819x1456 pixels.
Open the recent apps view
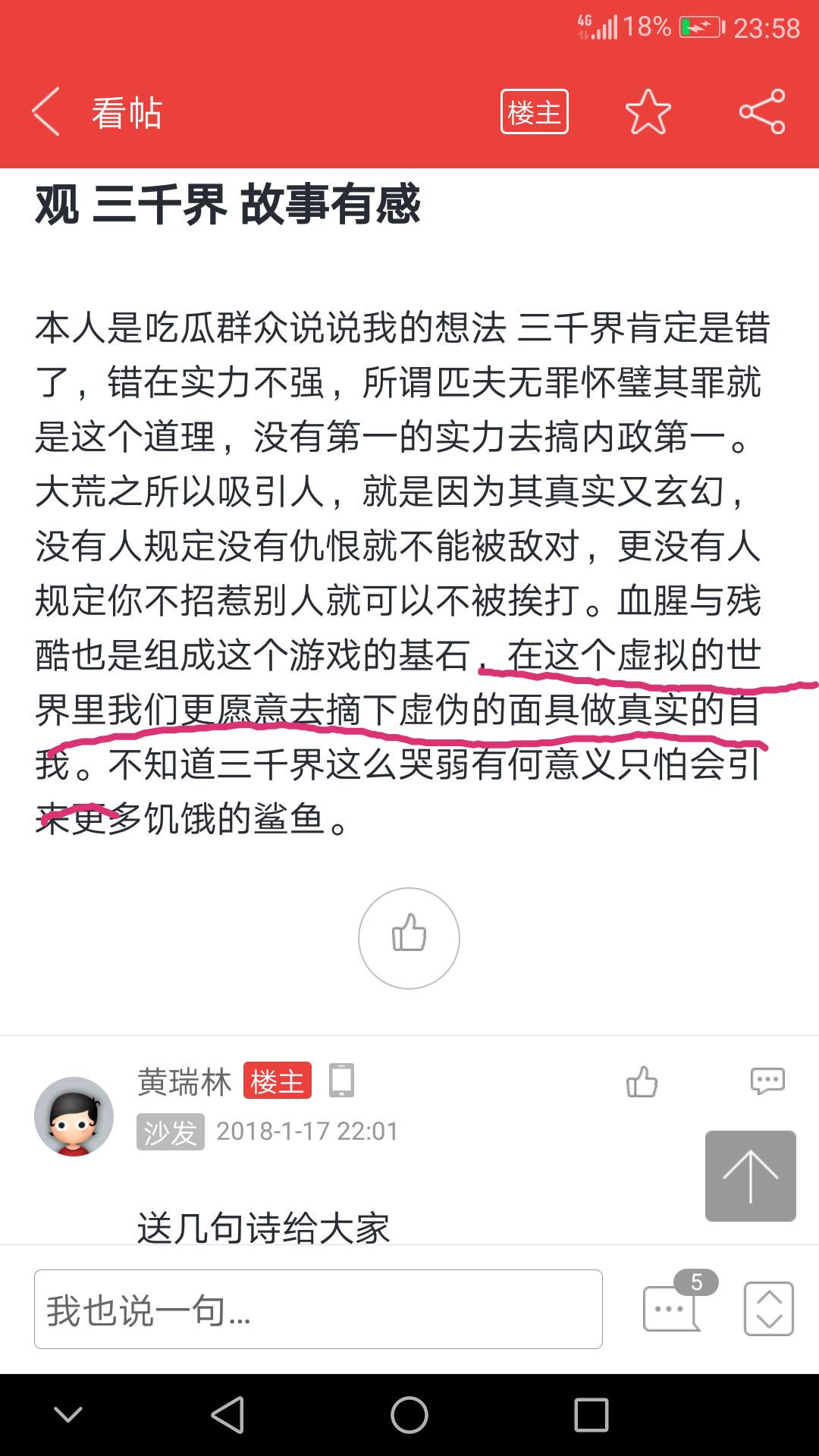point(591,1415)
